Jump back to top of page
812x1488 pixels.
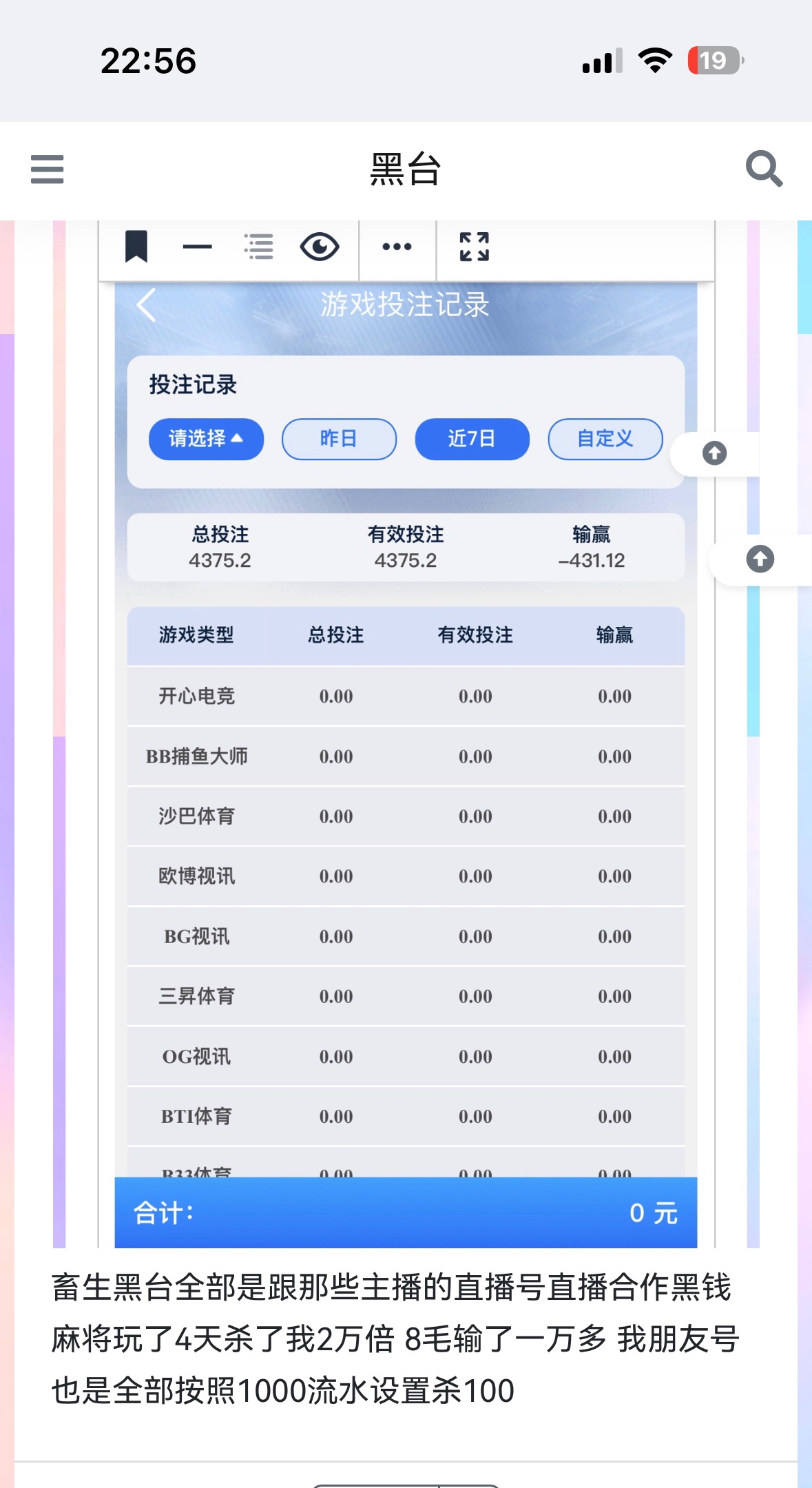point(760,559)
